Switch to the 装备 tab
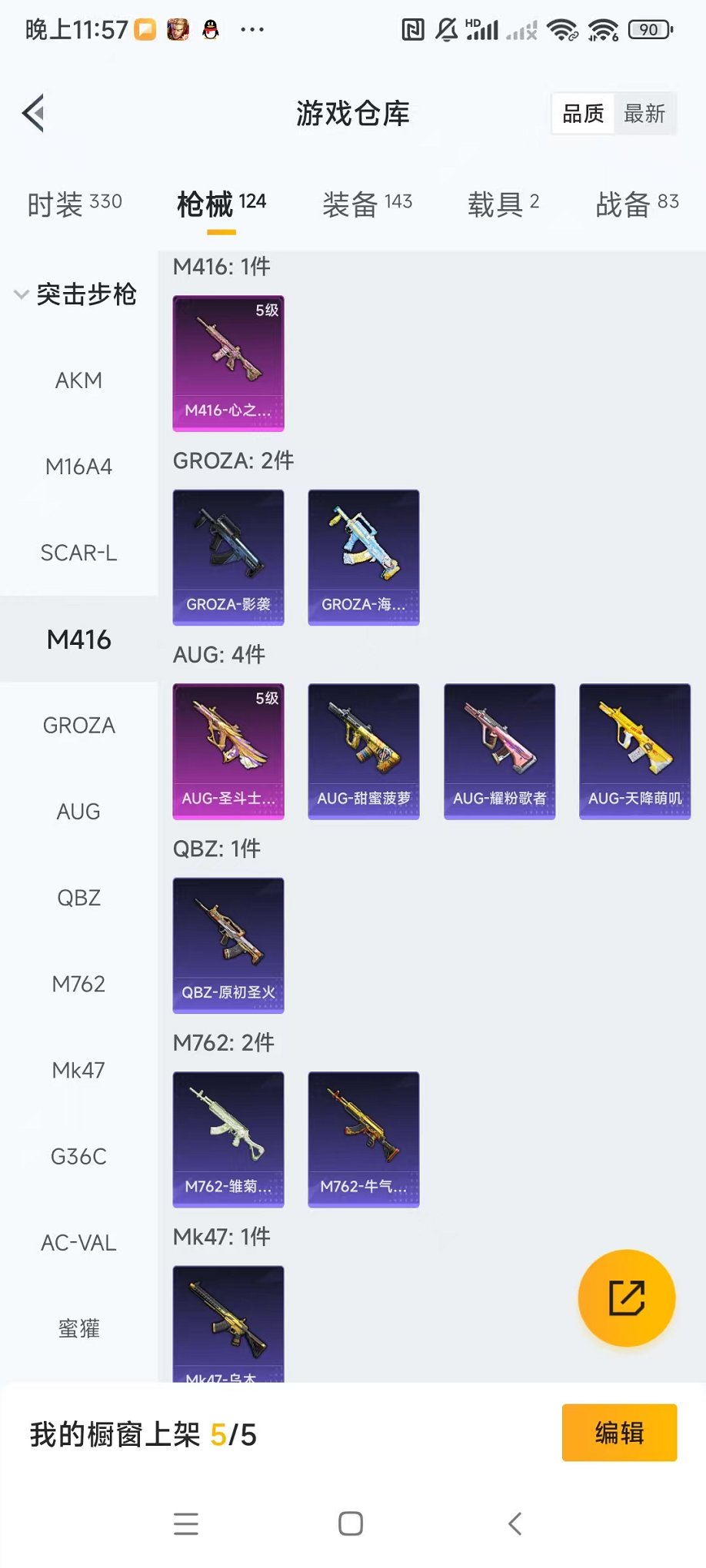The height and width of the screenshot is (1568, 706). (367, 204)
